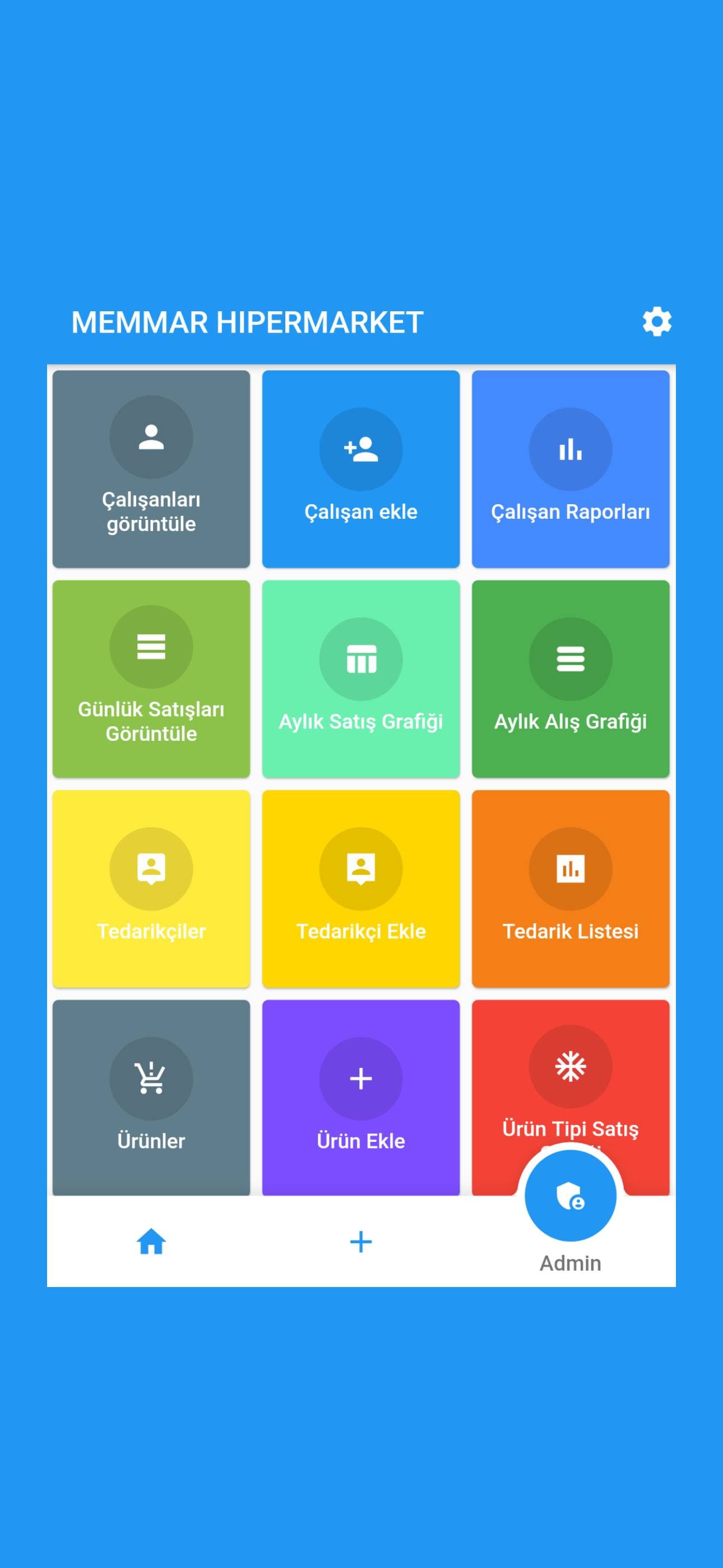Open Aylık Alış Grafiği tile

570,678
